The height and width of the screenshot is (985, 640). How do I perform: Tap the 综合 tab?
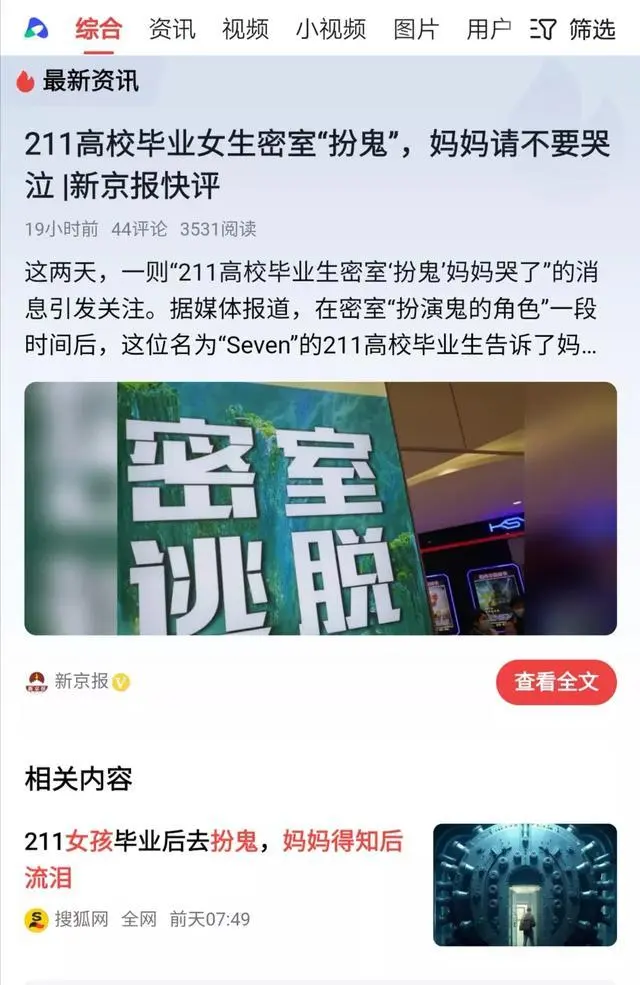(98, 28)
